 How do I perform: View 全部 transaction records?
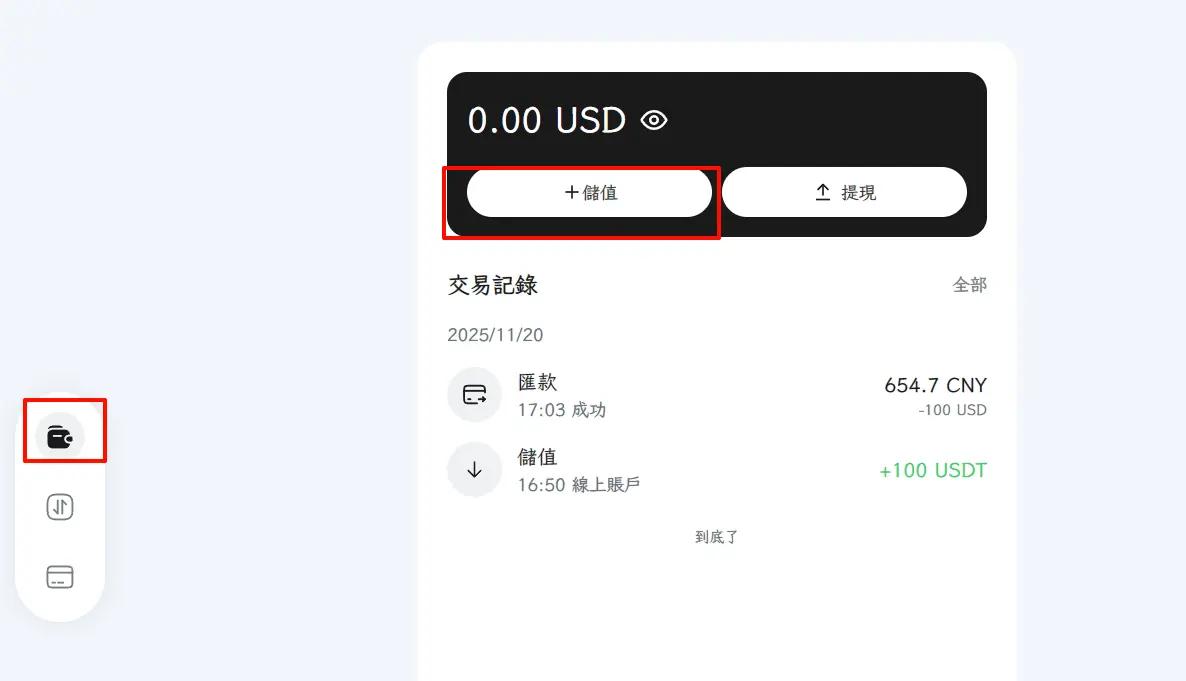pyautogui.click(x=969, y=285)
